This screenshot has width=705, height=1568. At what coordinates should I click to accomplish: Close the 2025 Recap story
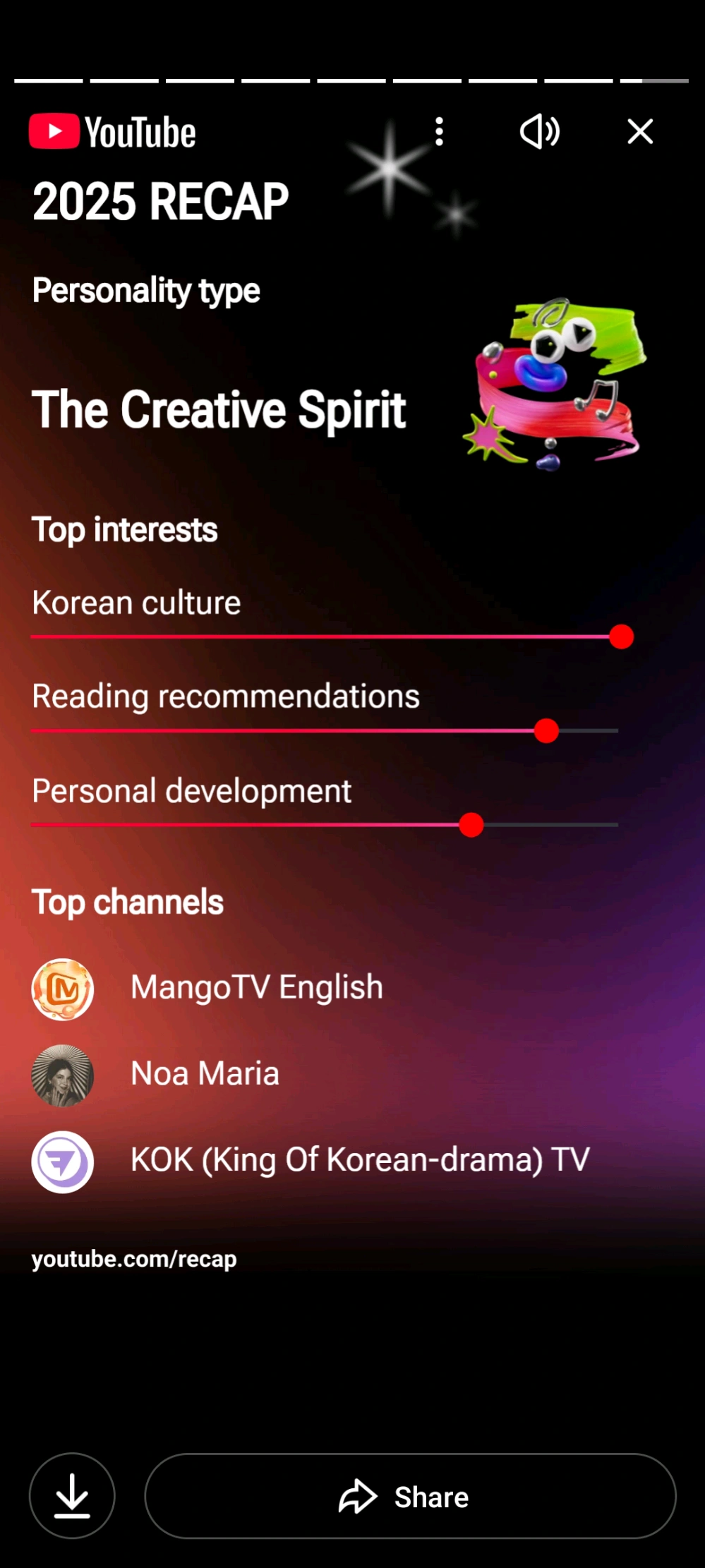coord(640,132)
